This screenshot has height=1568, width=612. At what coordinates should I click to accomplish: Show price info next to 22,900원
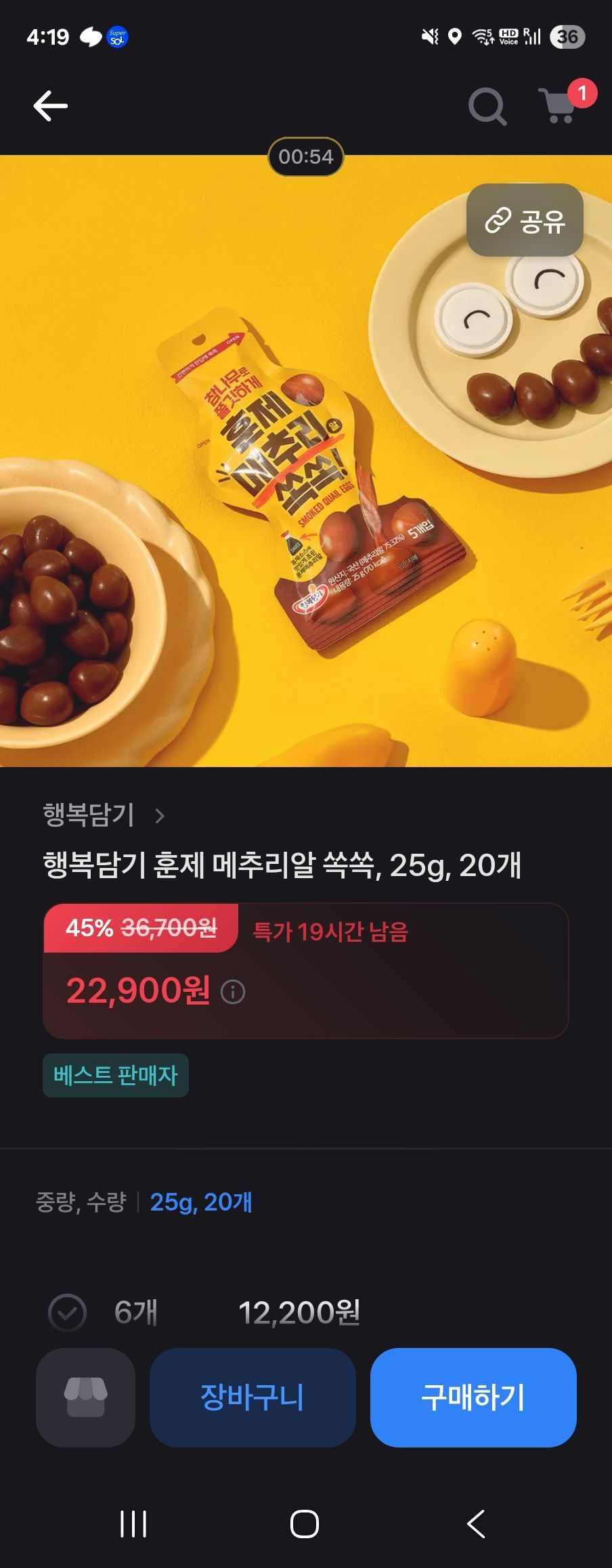coord(233,993)
